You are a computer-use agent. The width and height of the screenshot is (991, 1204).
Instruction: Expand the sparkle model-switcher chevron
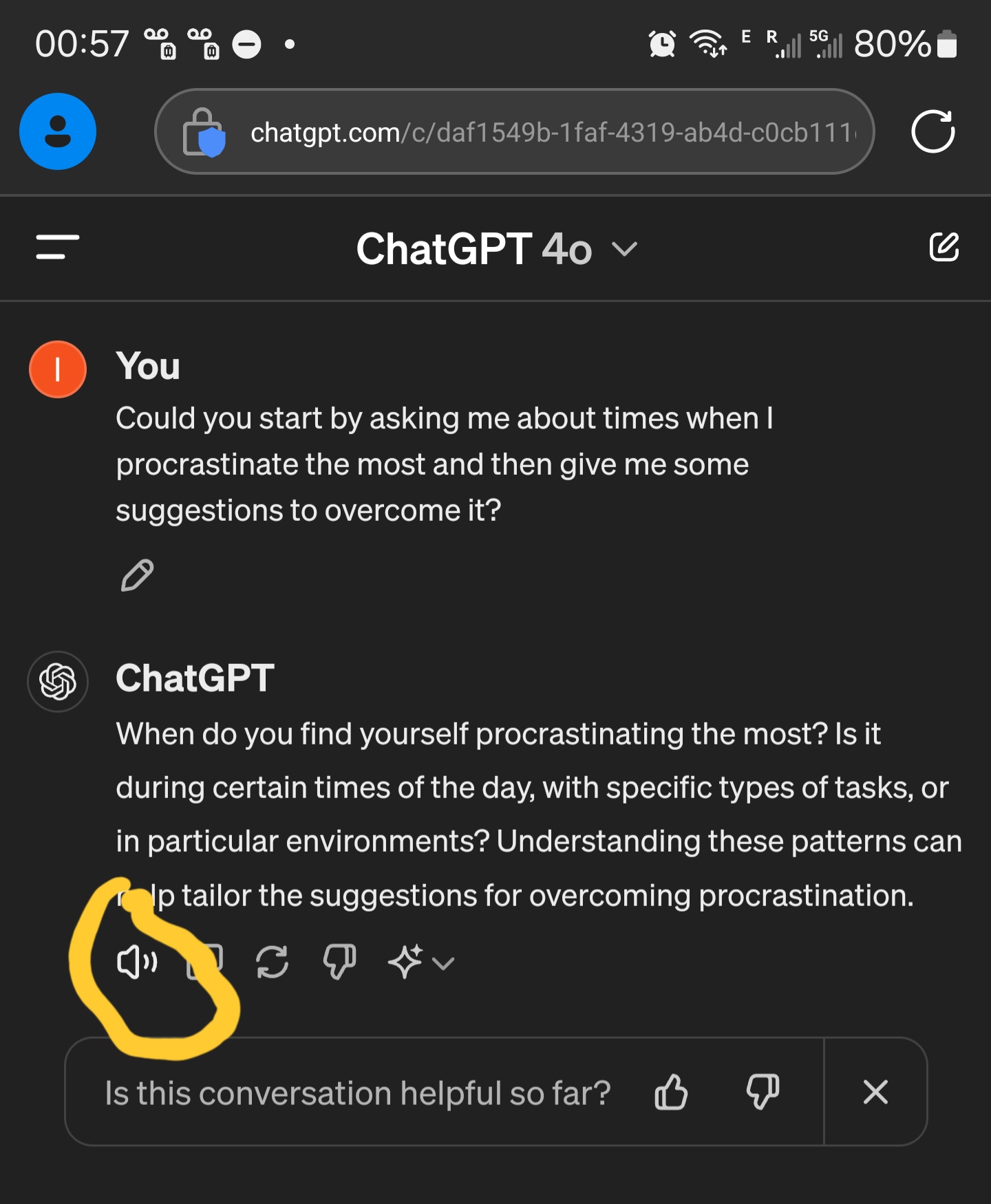(443, 963)
